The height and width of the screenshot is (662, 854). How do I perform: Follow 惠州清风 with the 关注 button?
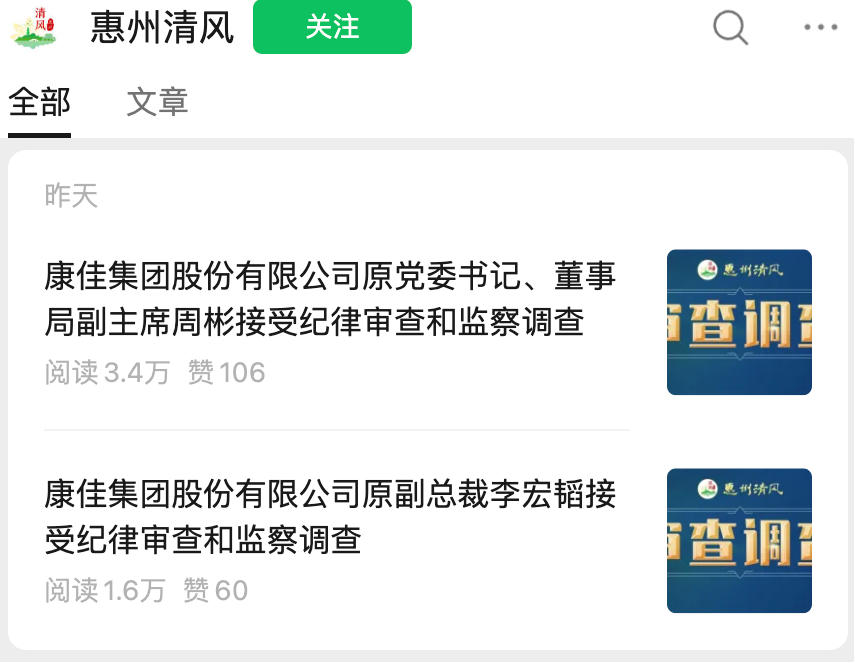click(332, 27)
